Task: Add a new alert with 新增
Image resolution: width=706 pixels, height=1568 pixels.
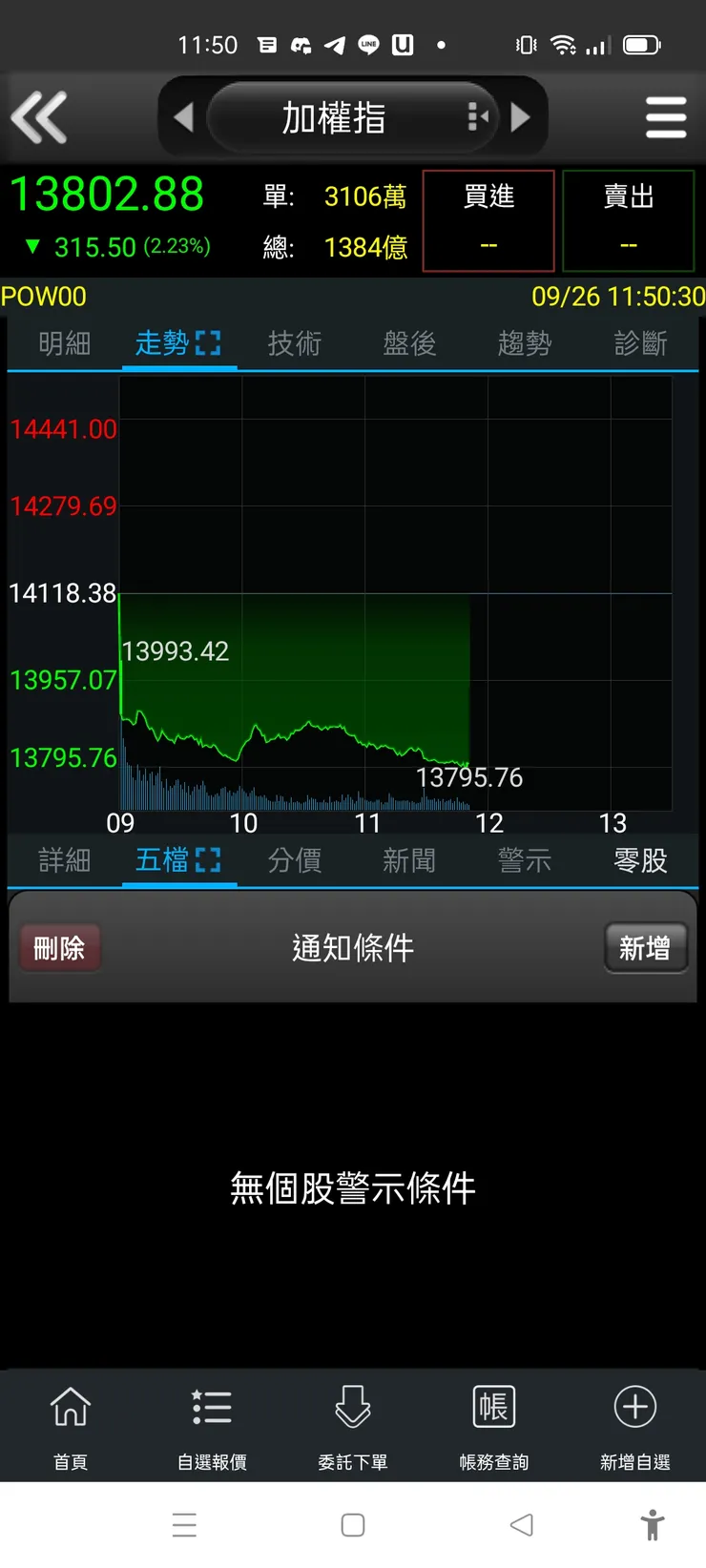Action: pyautogui.click(x=645, y=948)
